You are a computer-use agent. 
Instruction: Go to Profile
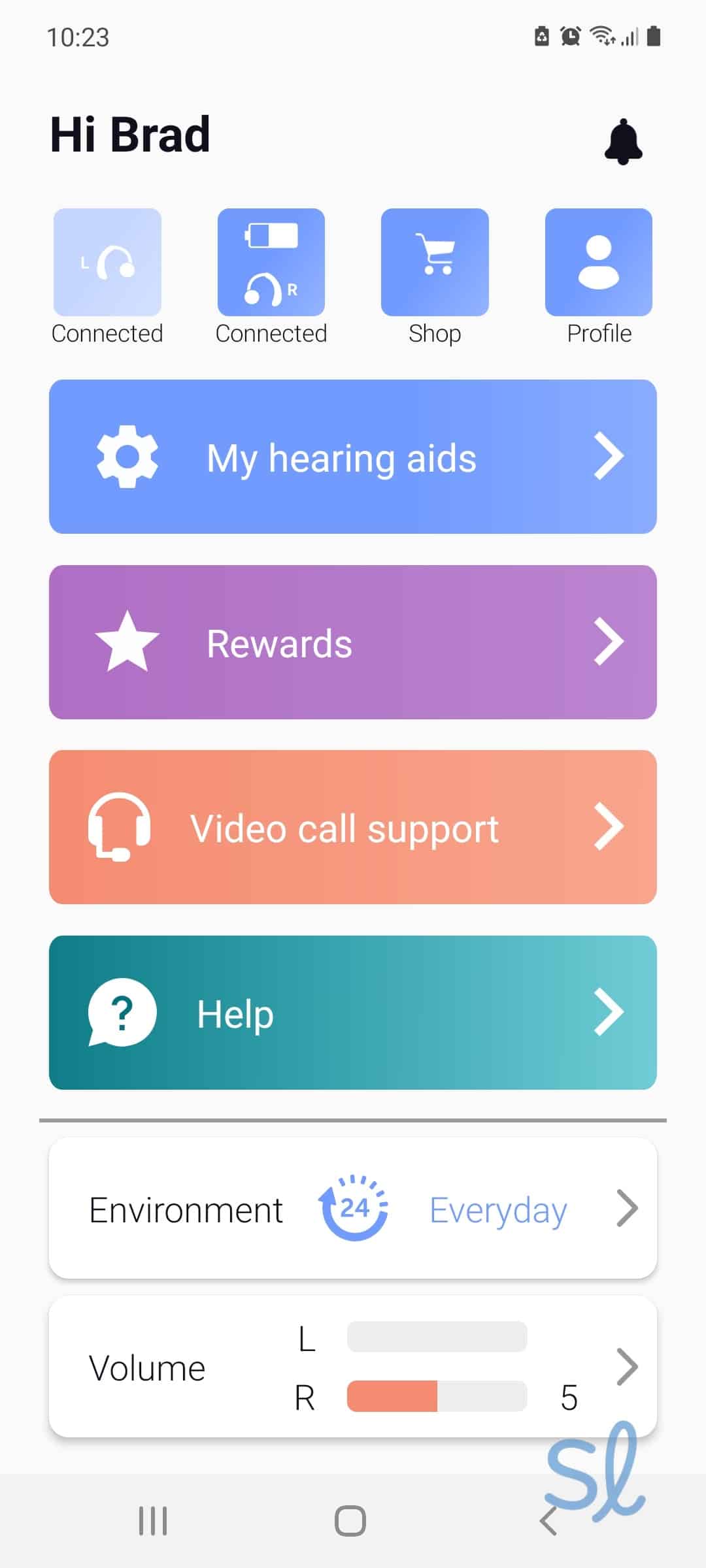coord(599,263)
